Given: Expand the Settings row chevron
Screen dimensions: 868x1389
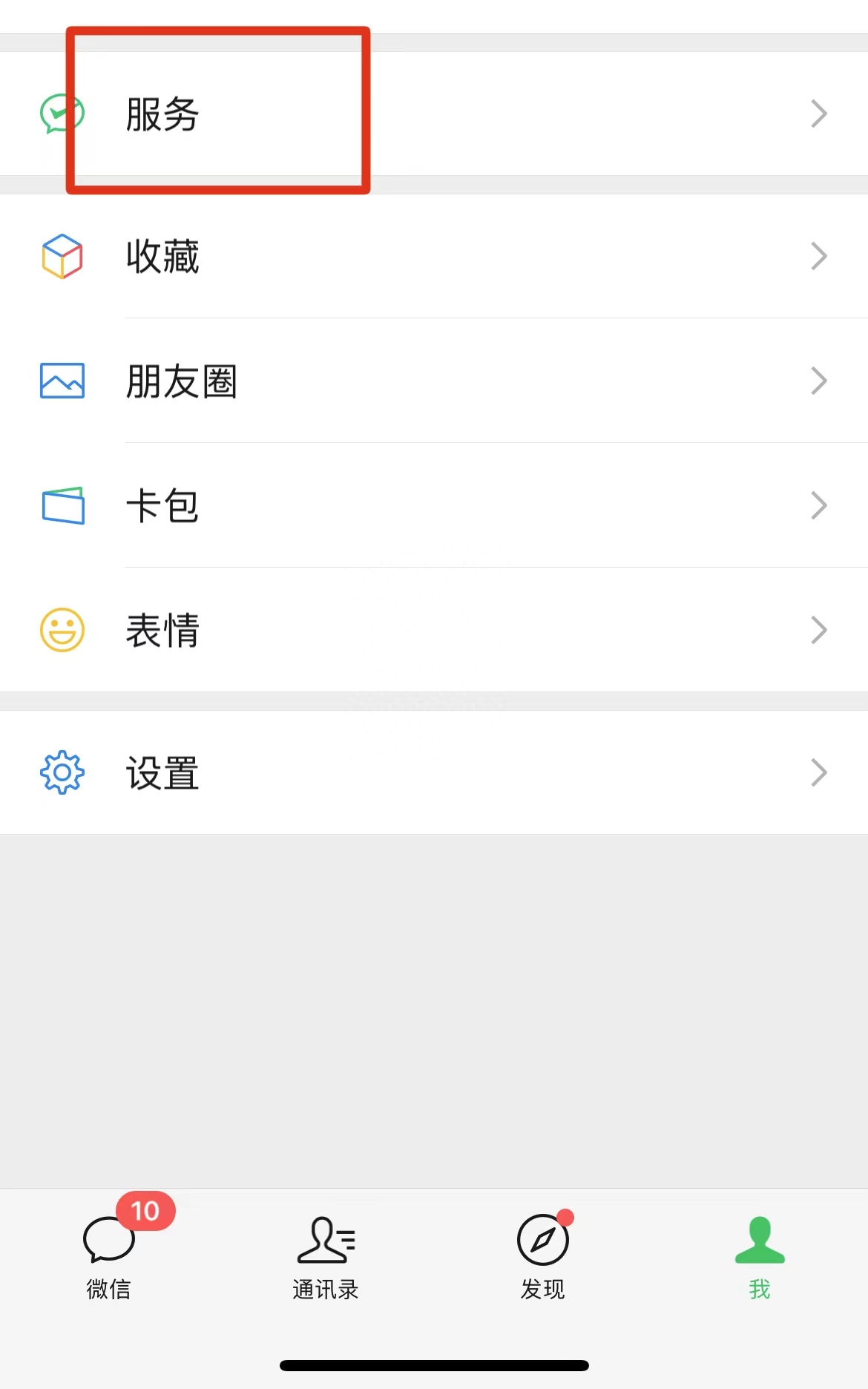Looking at the screenshot, I should [x=819, y=772].
